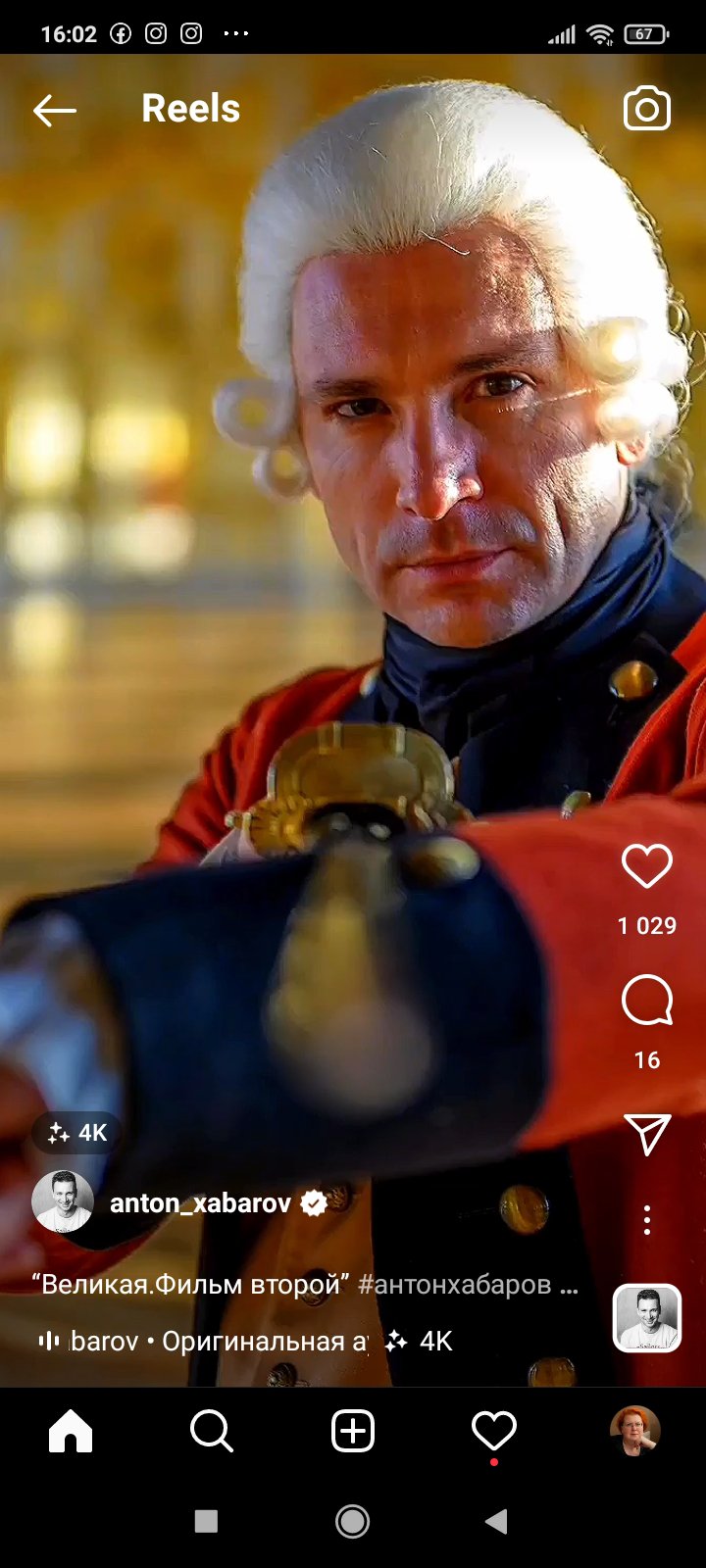The height and width of the screenshot is (1568, 706).
Task: Switch to the Search tab
Action: [x=212, y=1431]
